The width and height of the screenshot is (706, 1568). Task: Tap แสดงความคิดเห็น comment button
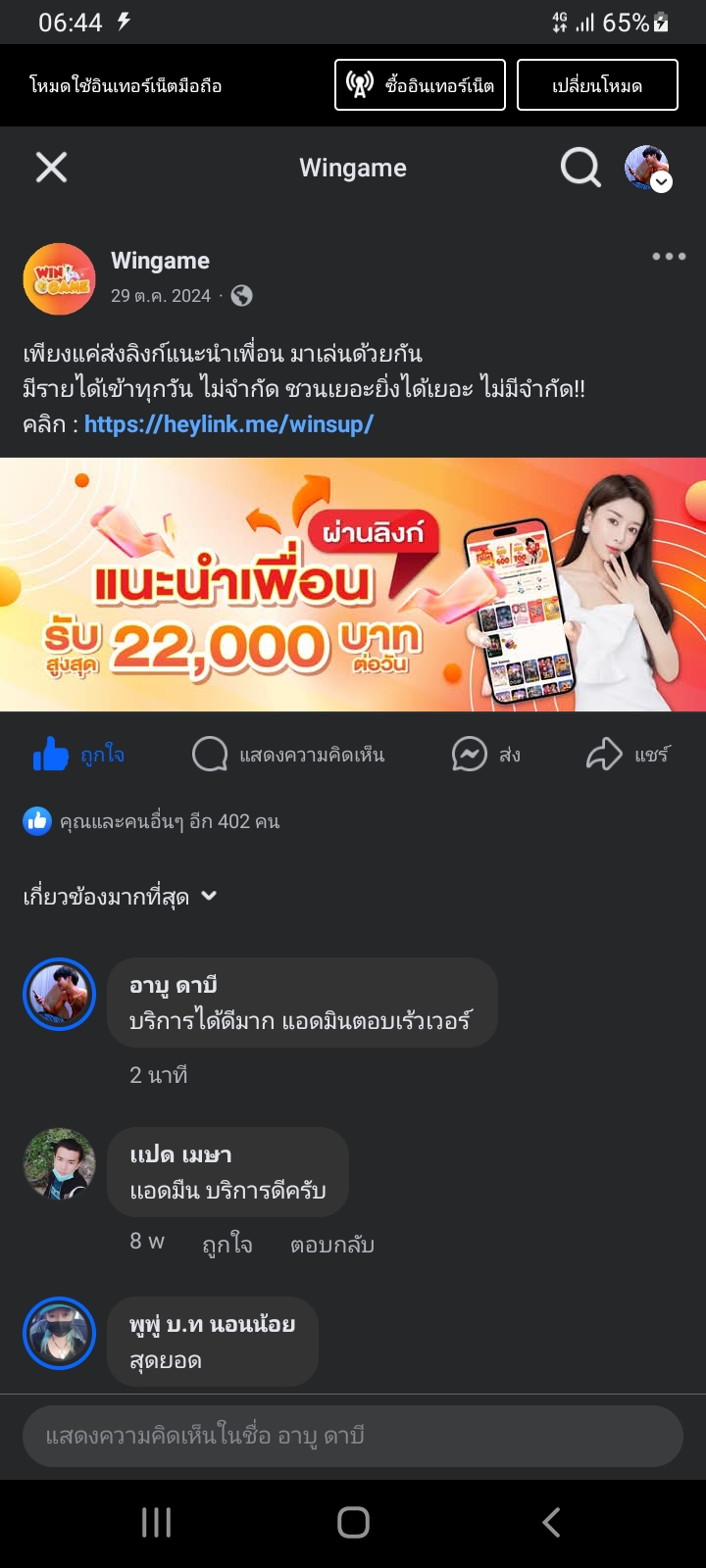pos(288,755)
